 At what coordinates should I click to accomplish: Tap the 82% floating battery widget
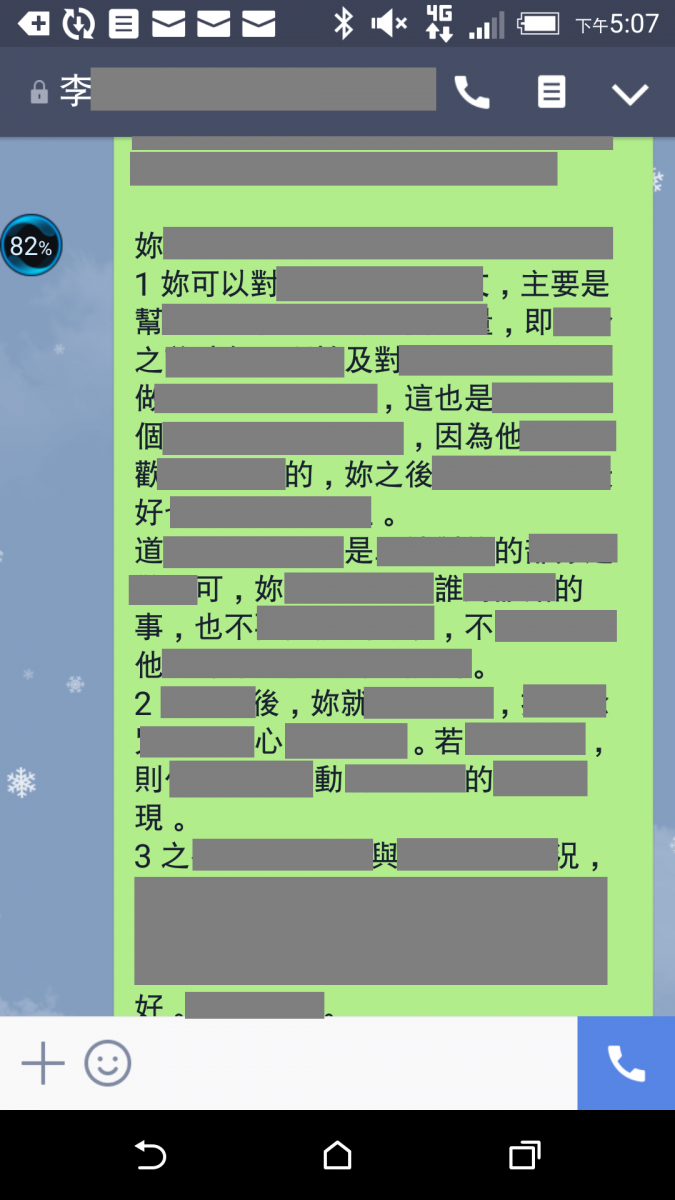31,245
